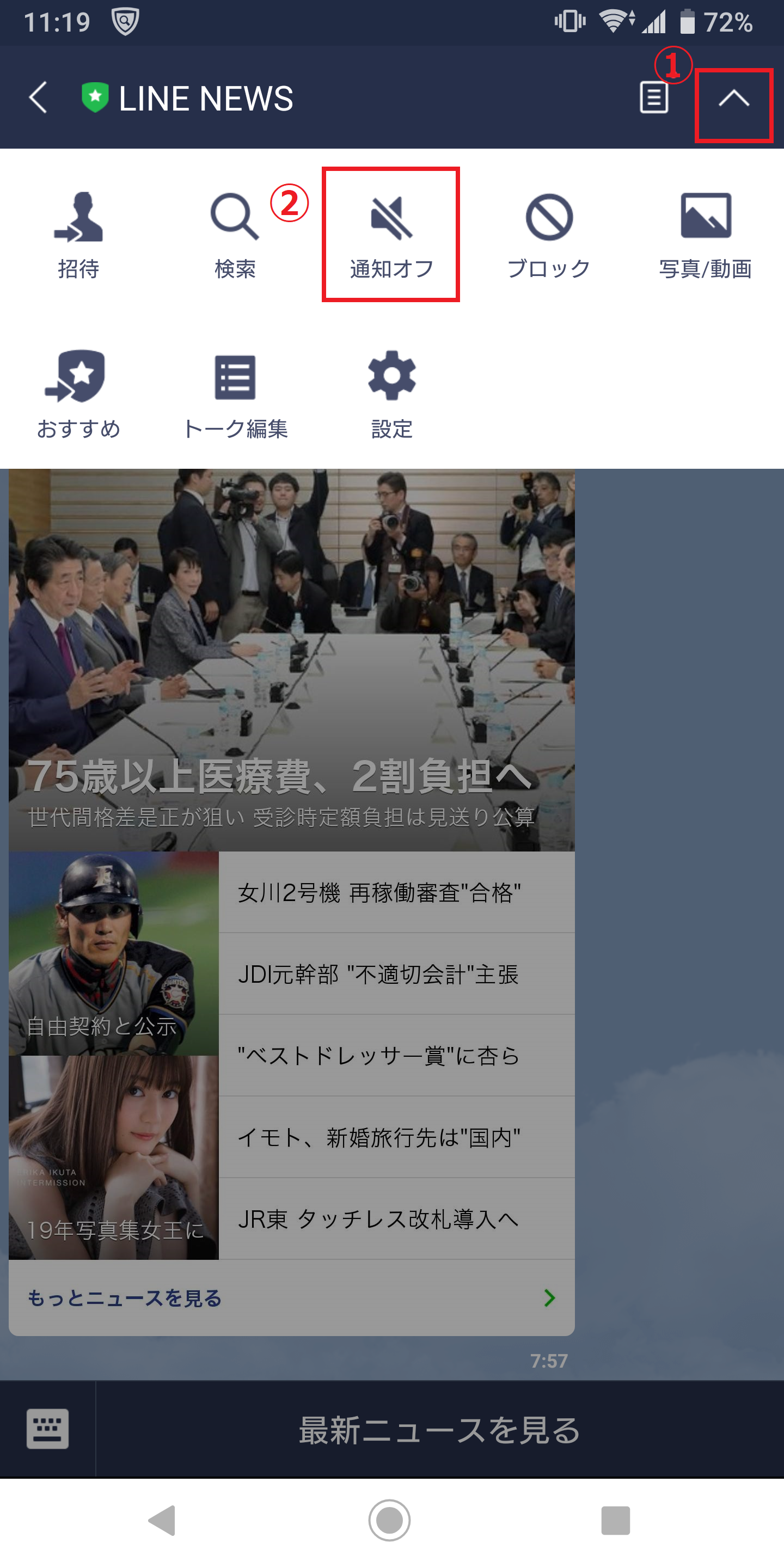Image resolution: width=784 pixels, height=1568 pixels.
Task: Turn off notifications with 通知オフ
Action: [391, 234]
